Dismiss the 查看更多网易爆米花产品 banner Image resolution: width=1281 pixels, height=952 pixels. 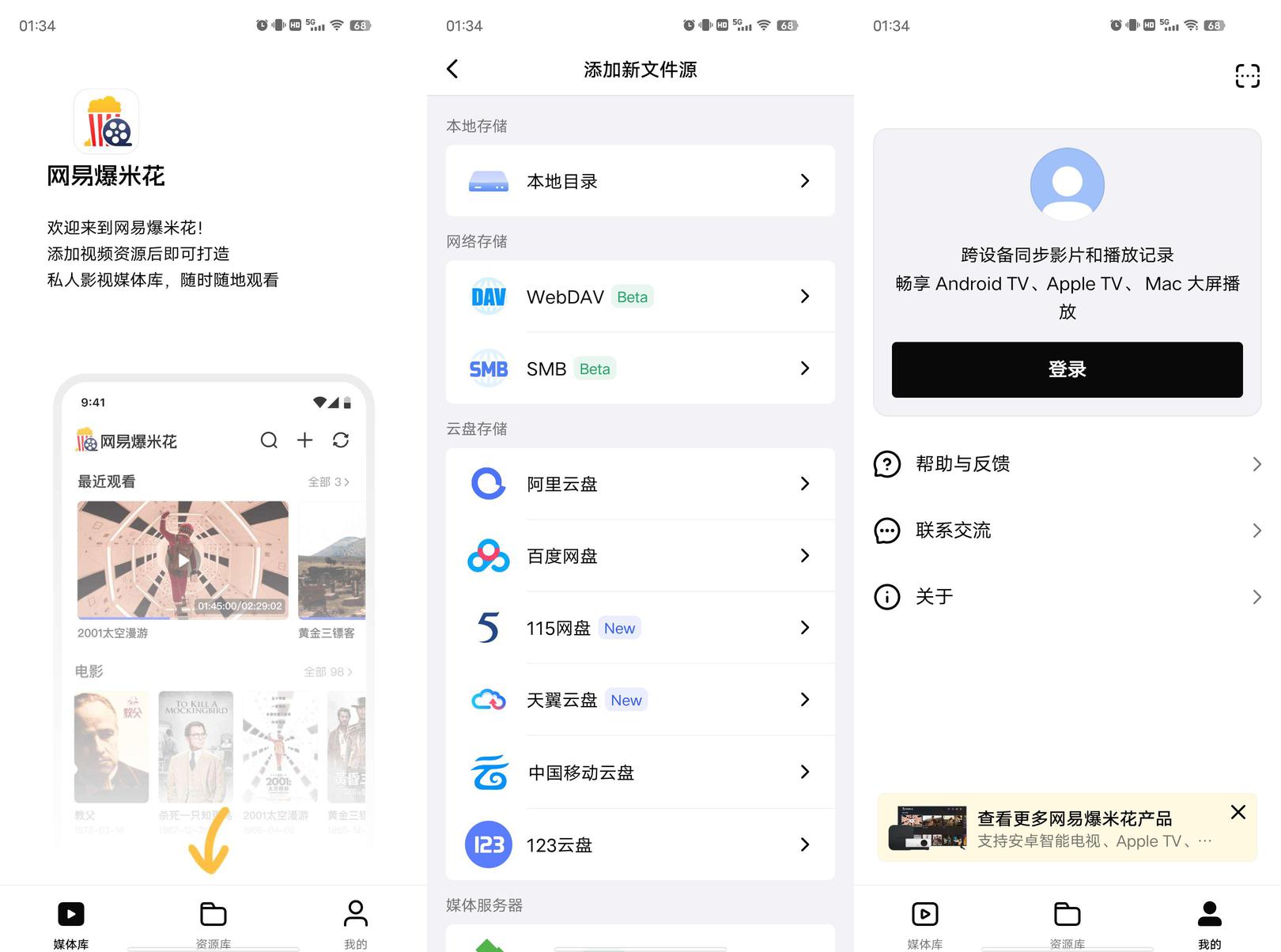coord(1238,812)
